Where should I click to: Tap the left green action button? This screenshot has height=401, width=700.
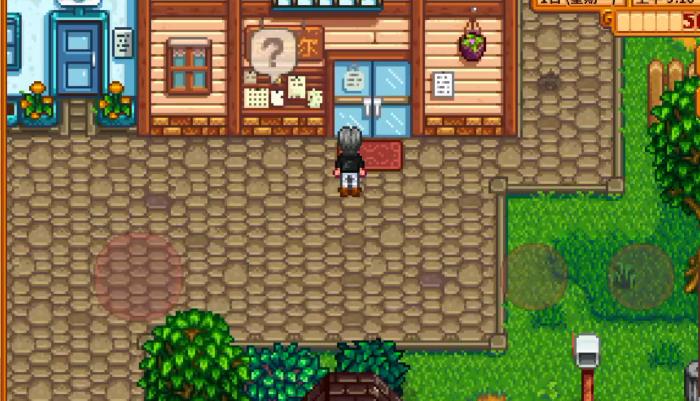536,275
